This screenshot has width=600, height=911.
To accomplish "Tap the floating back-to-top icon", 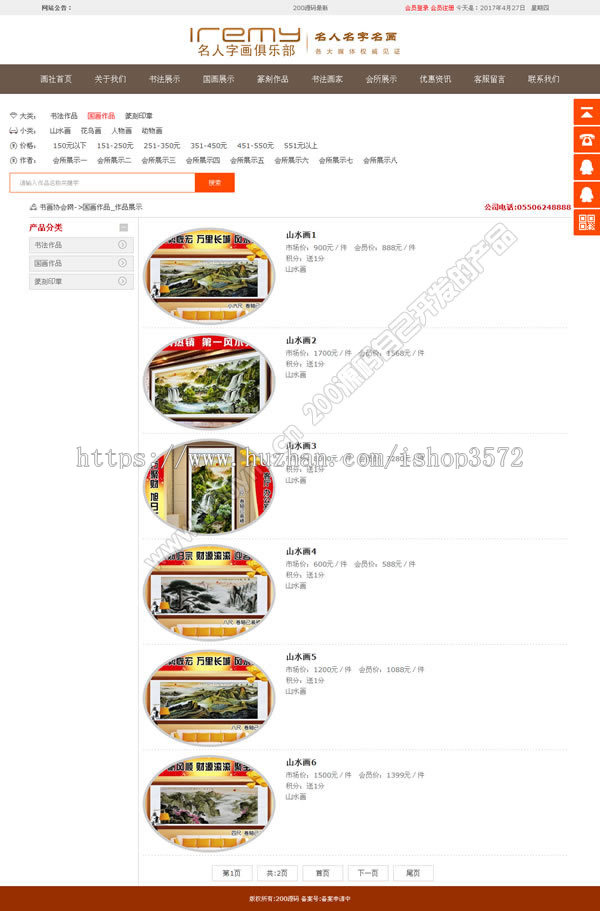I will pyautogui.click(x=586, y=112).
